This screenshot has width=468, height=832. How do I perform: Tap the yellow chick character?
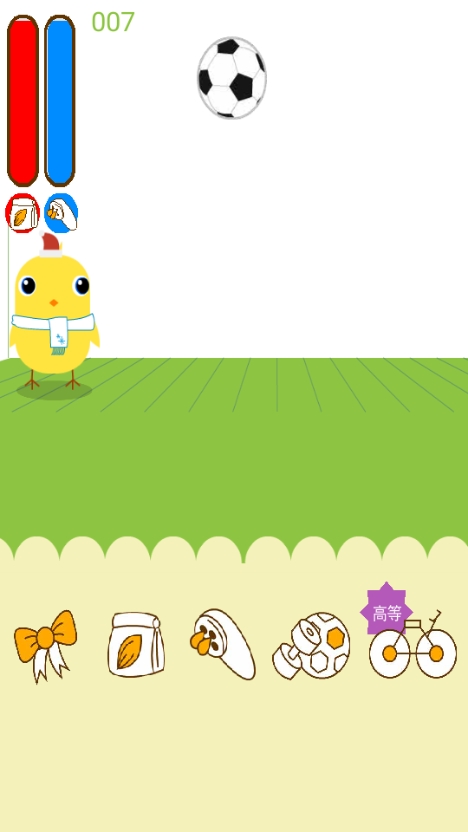click(54, 313)
